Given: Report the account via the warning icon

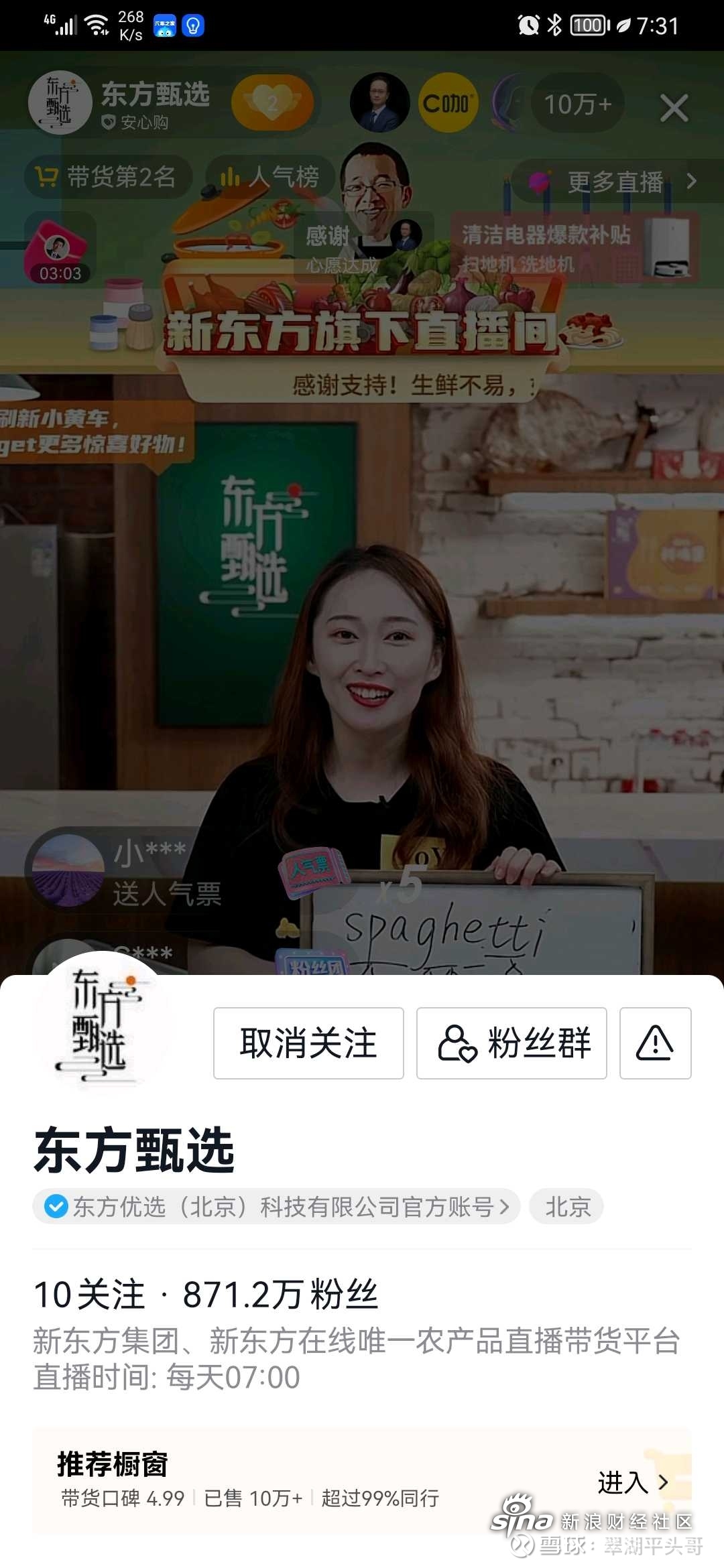Looking at the screenshot, I should [655, 1043].
